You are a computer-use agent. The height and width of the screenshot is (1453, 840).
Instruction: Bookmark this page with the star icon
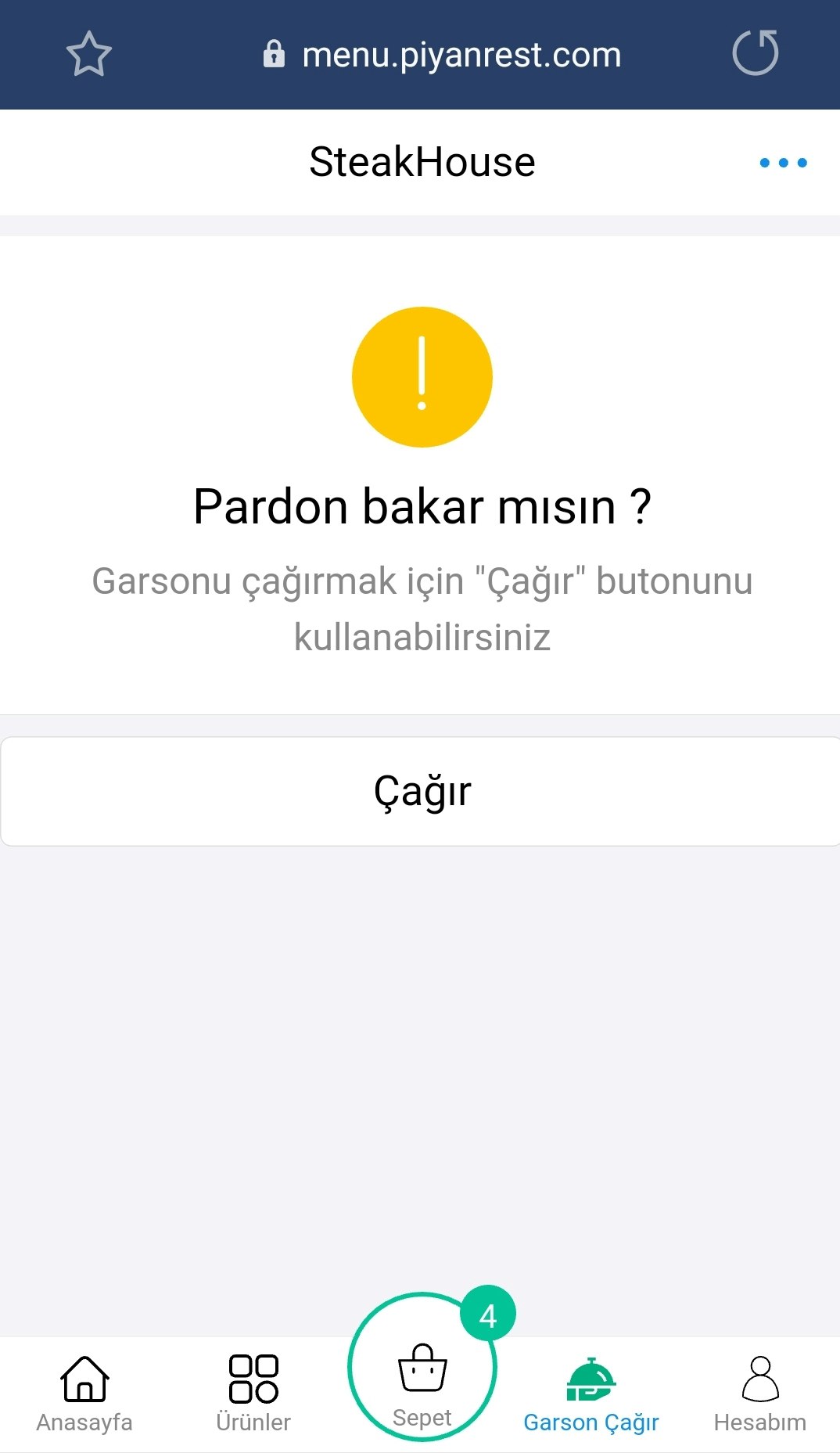point(89,54)
